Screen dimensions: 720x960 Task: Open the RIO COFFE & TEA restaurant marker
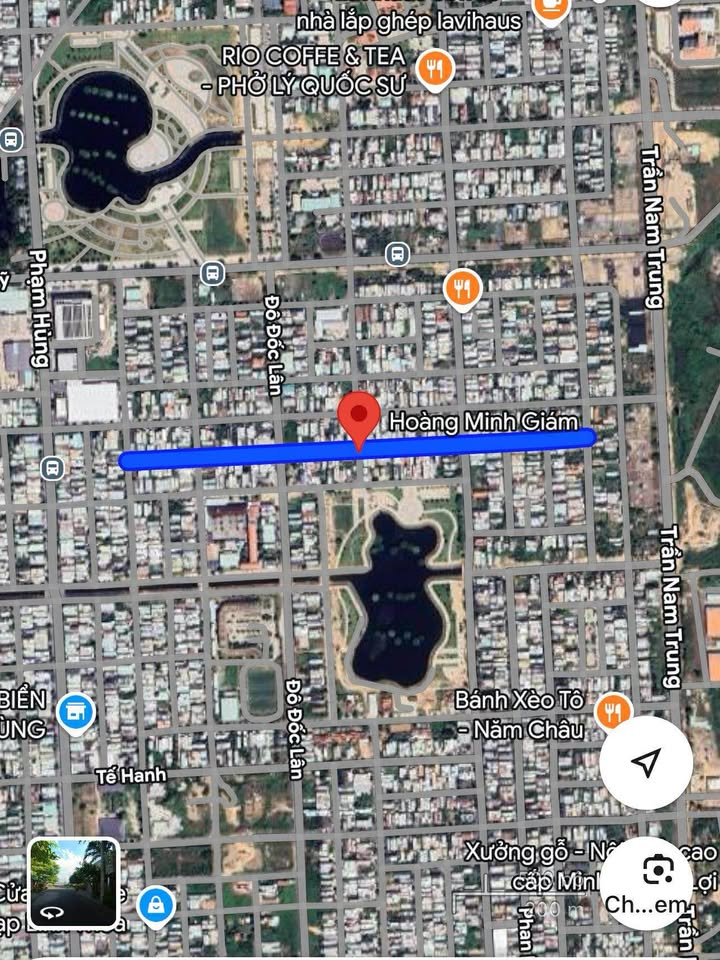click(434, 70)
